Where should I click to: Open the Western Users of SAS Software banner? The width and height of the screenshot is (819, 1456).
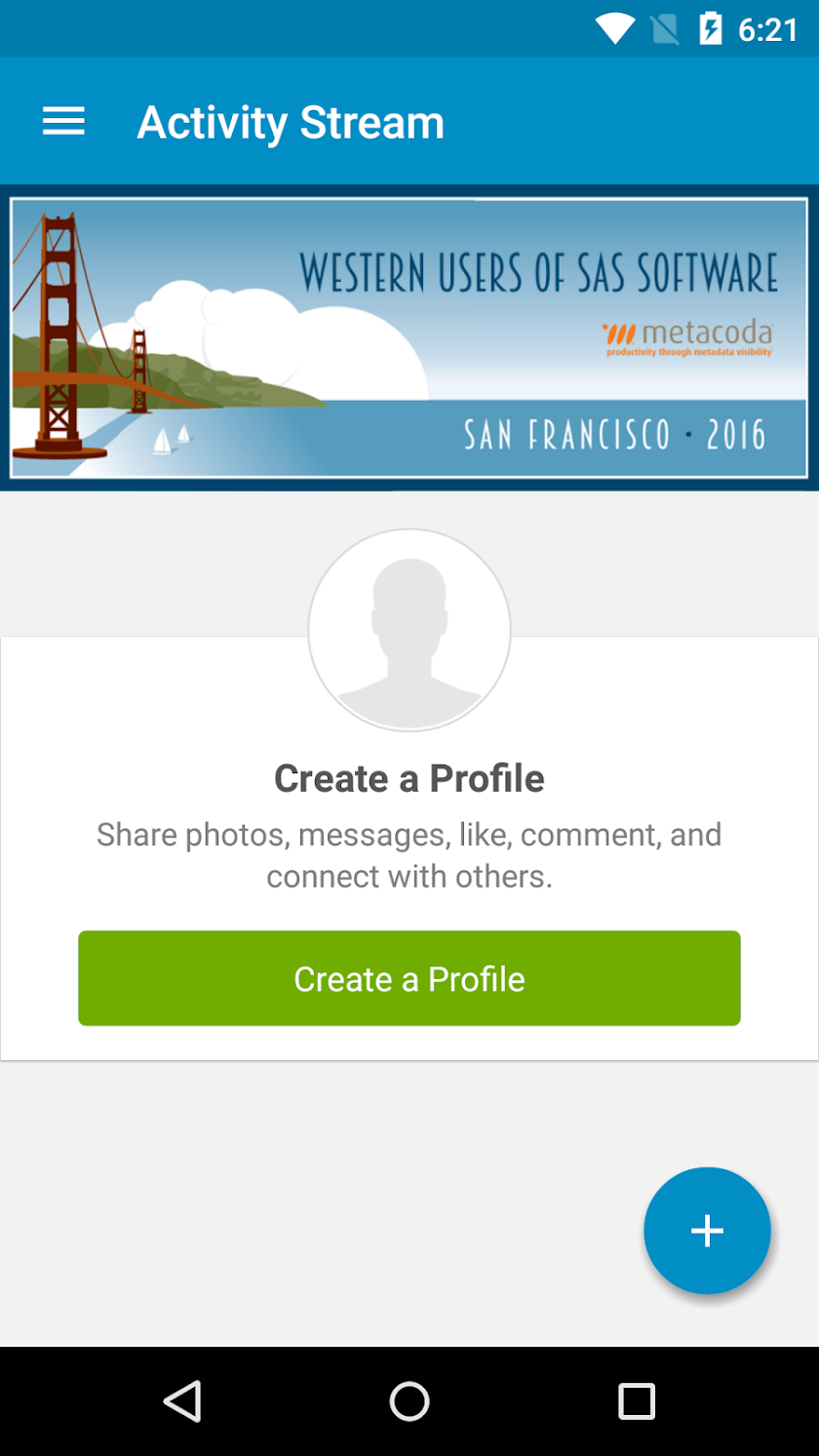tap(409, 337)
